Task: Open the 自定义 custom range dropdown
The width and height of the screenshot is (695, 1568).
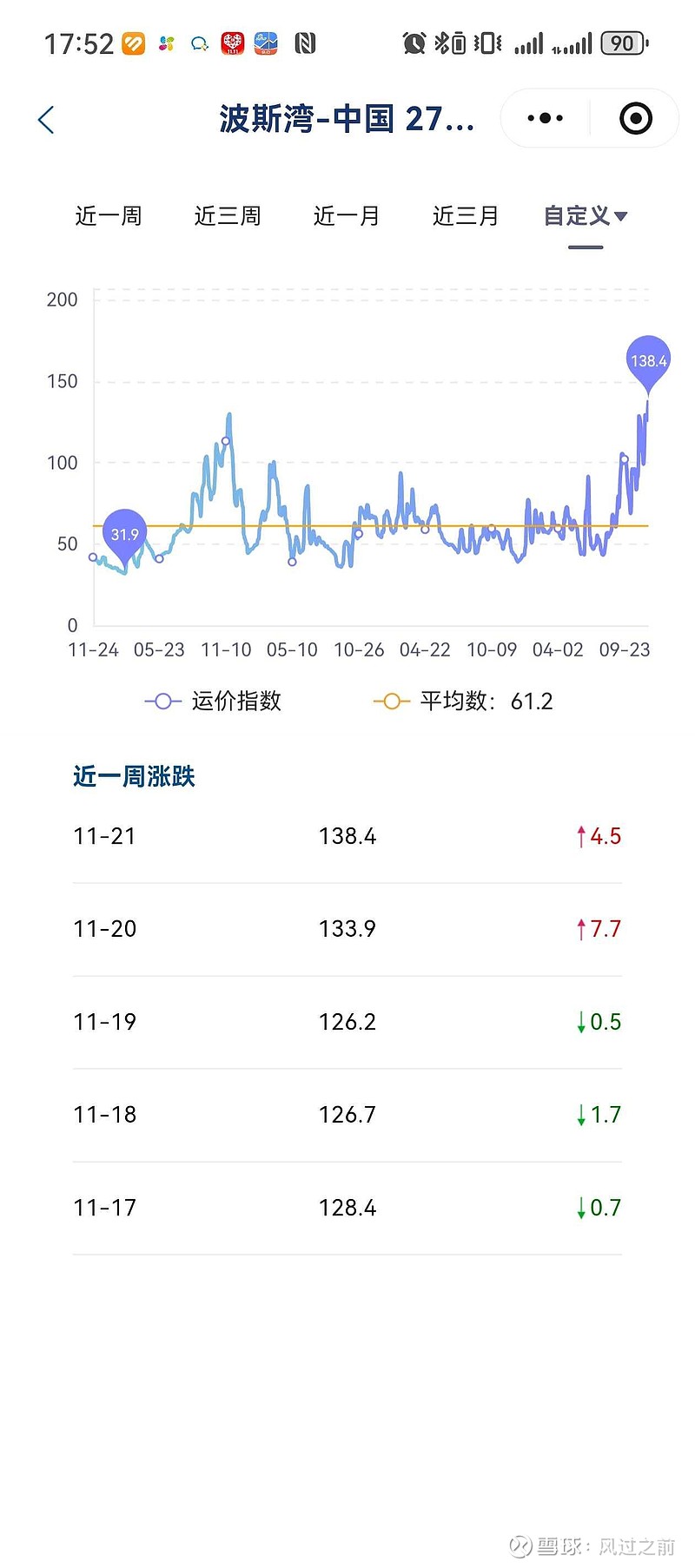Action: (x=585, y=215)
